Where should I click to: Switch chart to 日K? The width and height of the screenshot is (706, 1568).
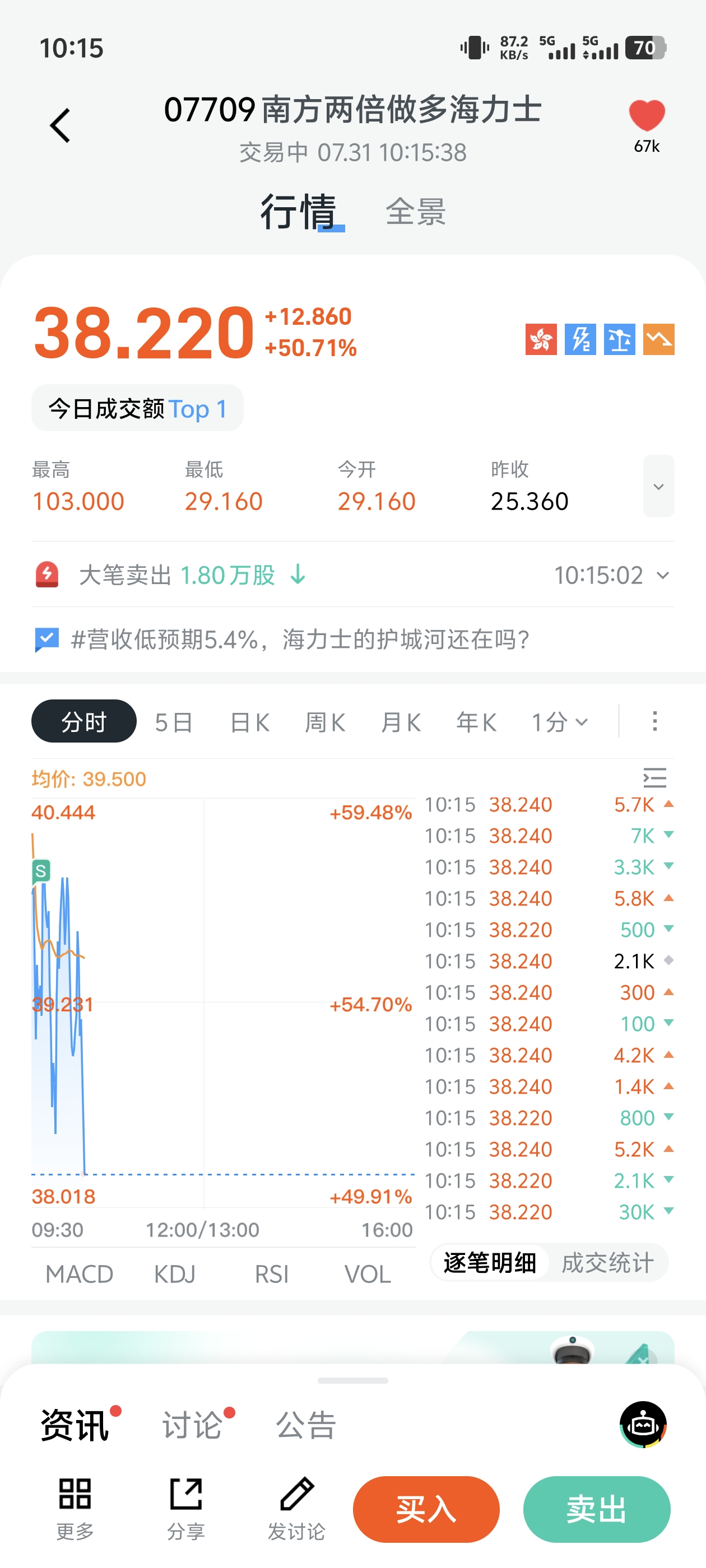250,722
